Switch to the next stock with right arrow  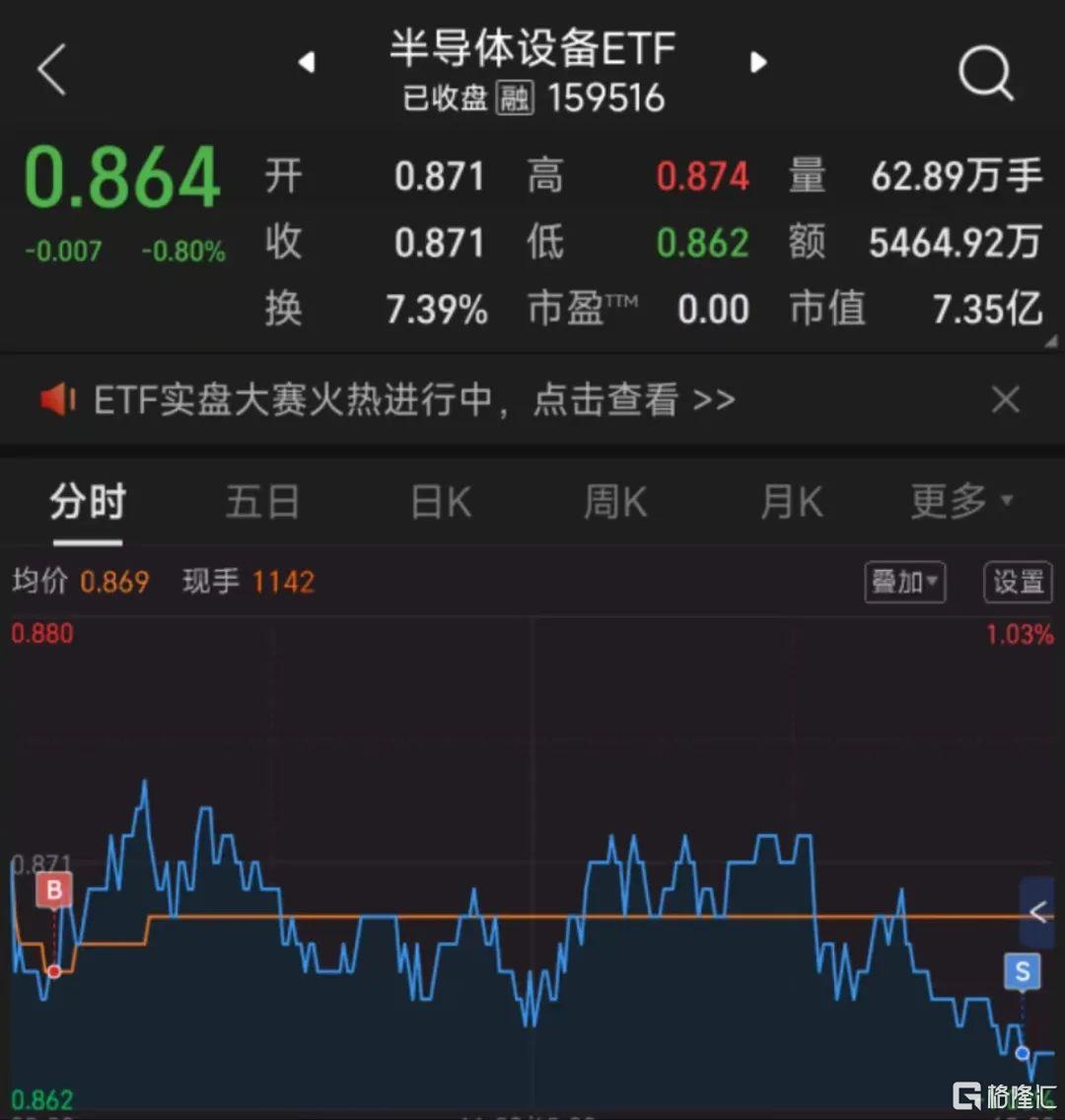[x=757, y=62]
